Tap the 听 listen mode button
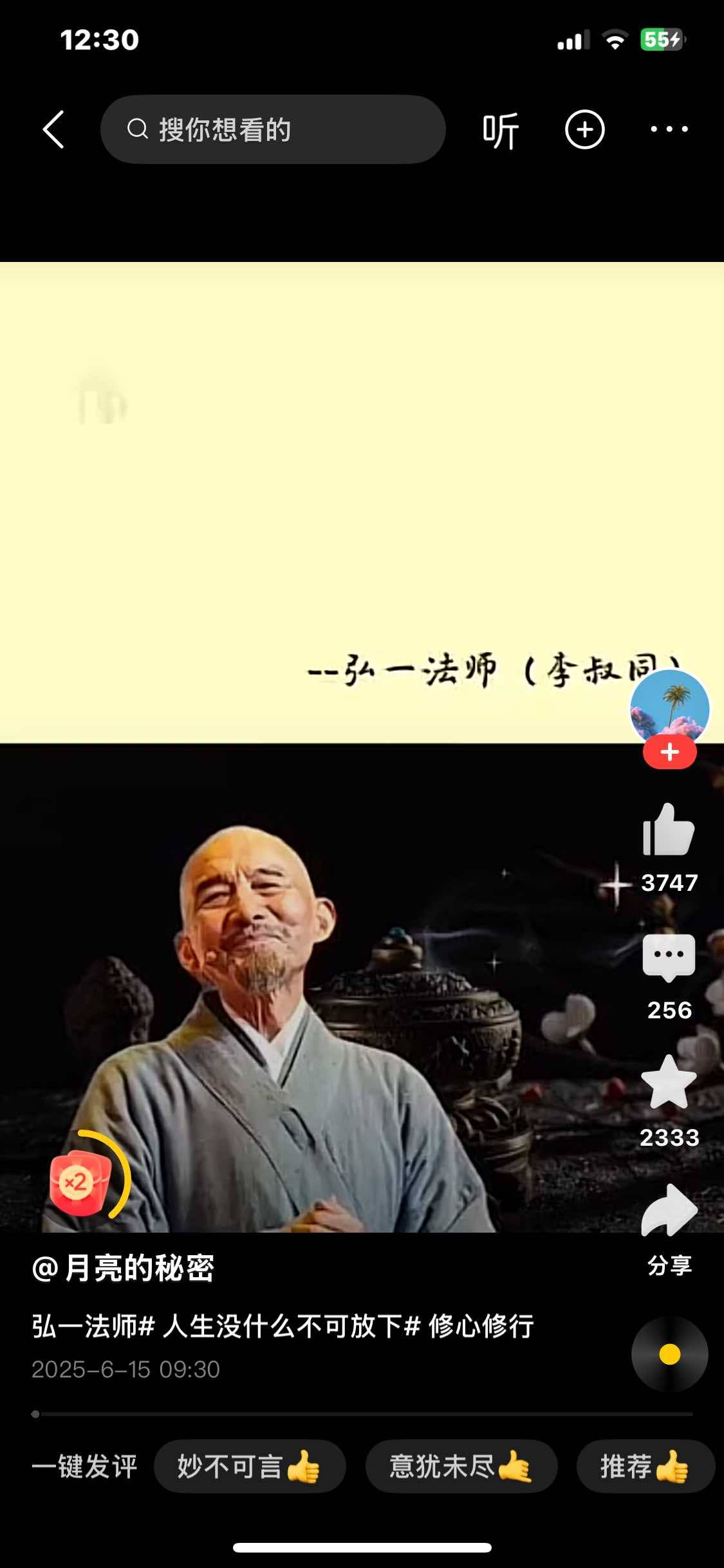This screenshot has width=724, height=1568. pos(501,131)
